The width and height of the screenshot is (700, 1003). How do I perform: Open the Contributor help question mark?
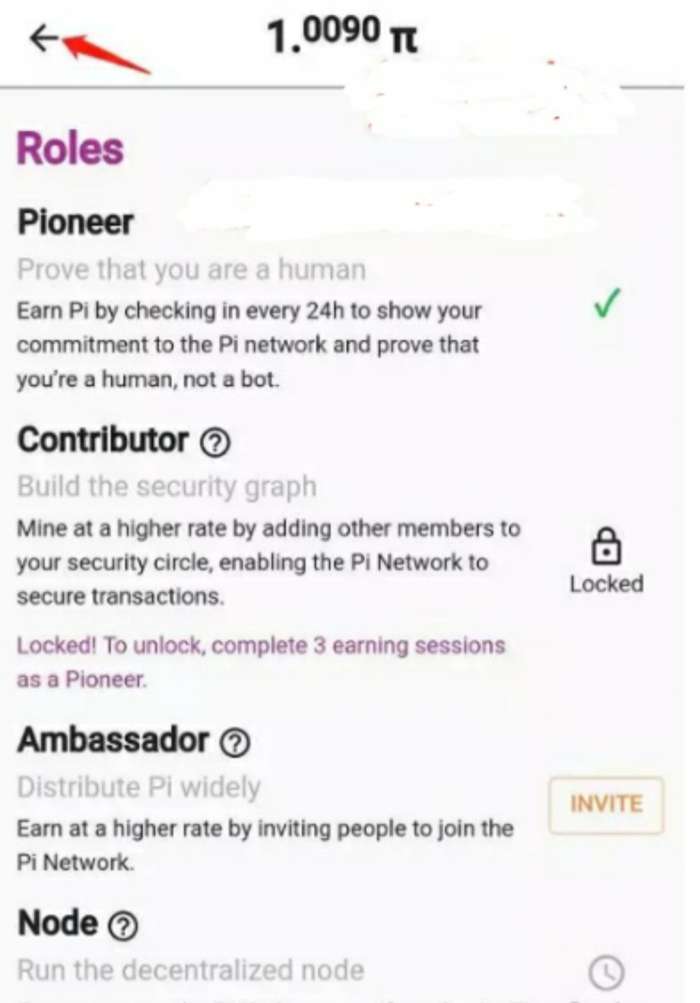tap(215, 442)
